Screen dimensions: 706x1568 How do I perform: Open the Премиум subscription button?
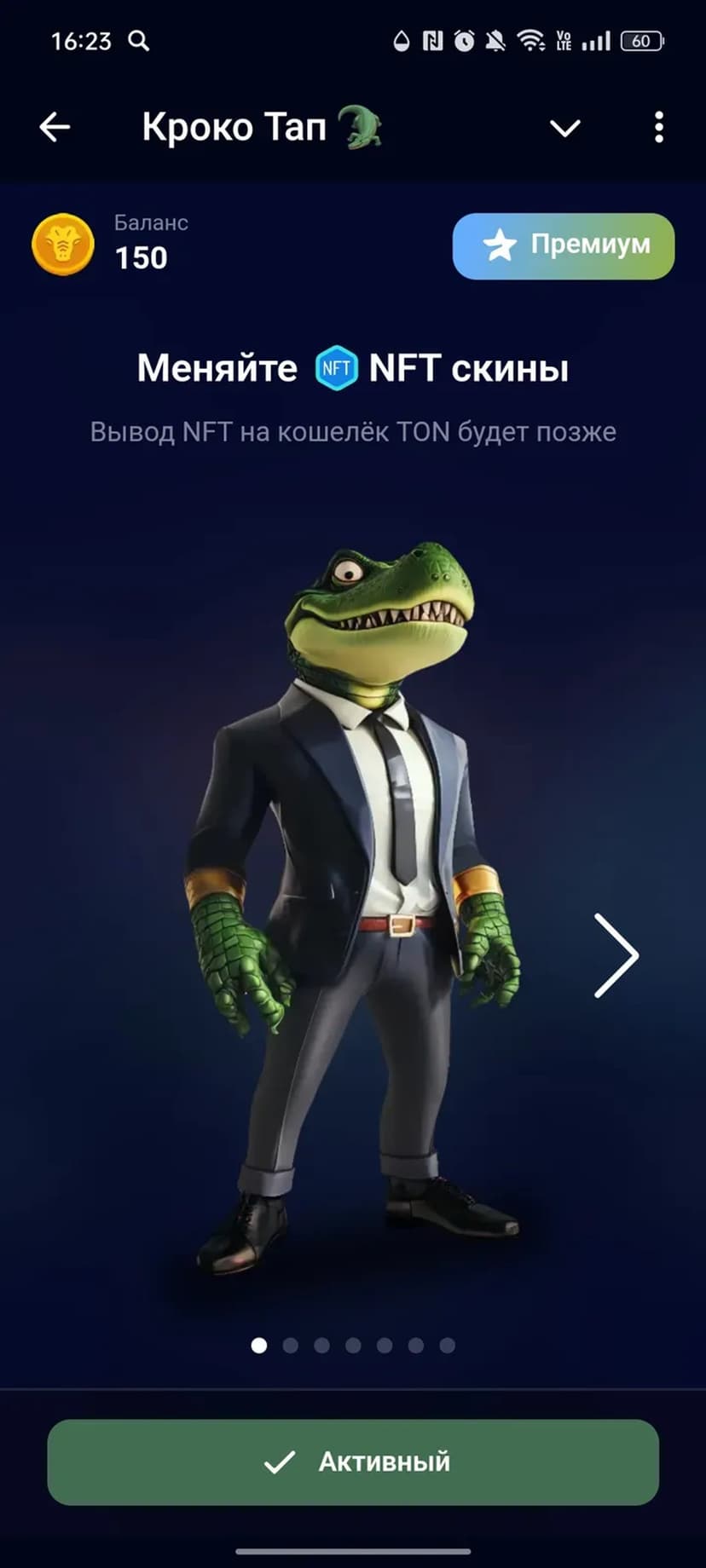[563, 246]
